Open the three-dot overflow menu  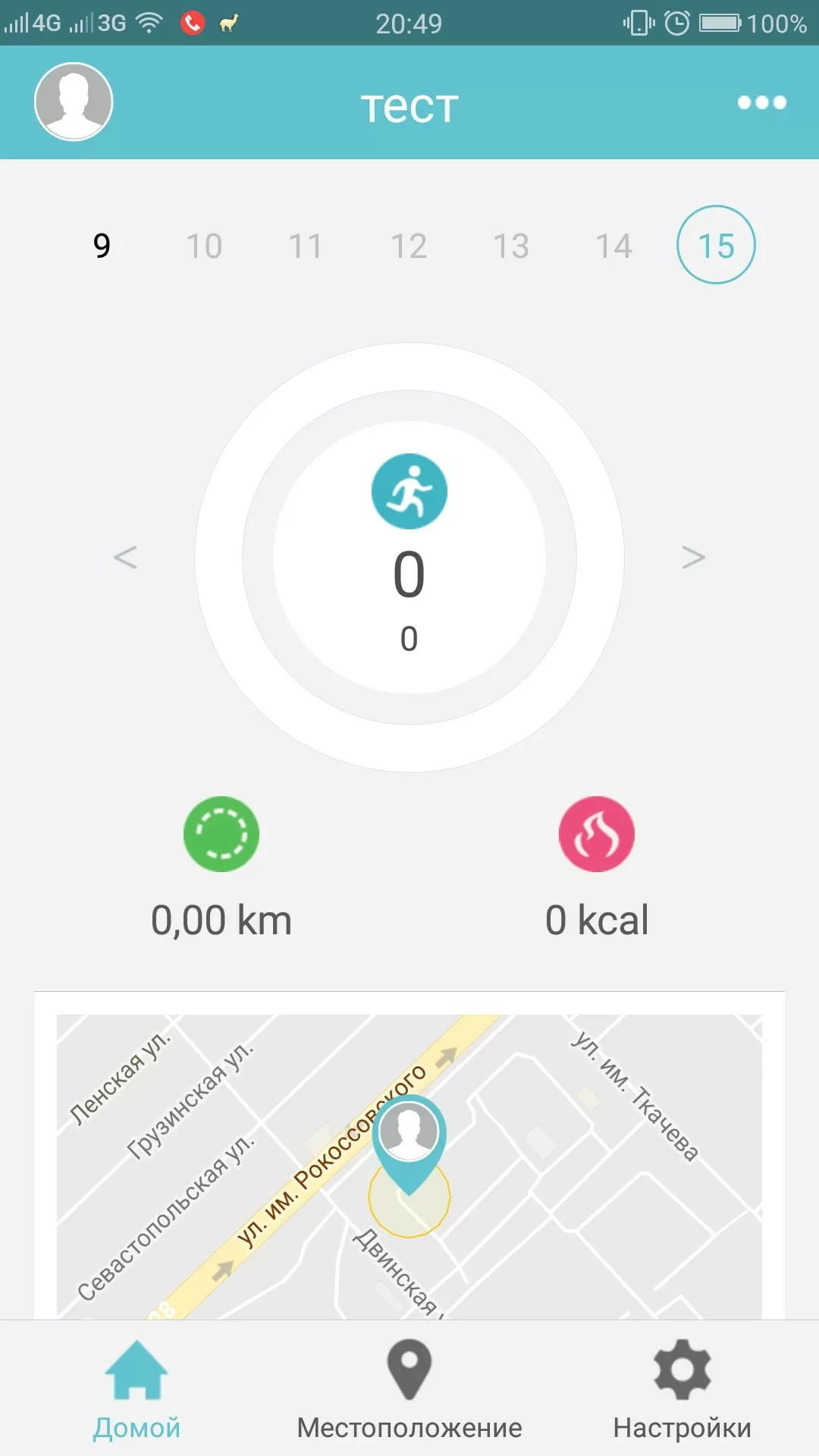pos(761,102)
